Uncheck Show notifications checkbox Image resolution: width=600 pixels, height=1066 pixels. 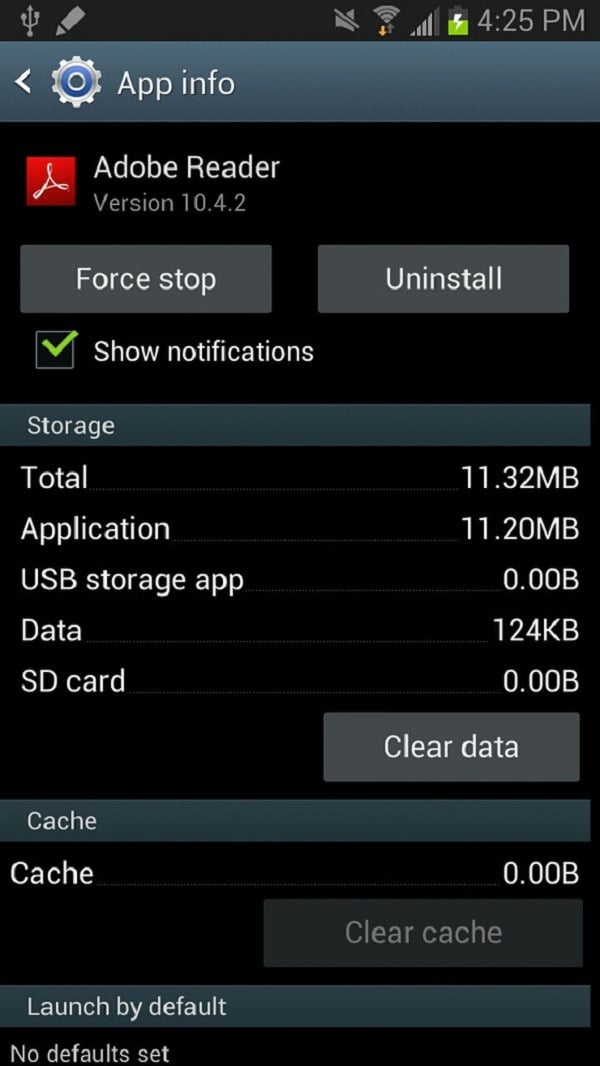coord(56,350)
